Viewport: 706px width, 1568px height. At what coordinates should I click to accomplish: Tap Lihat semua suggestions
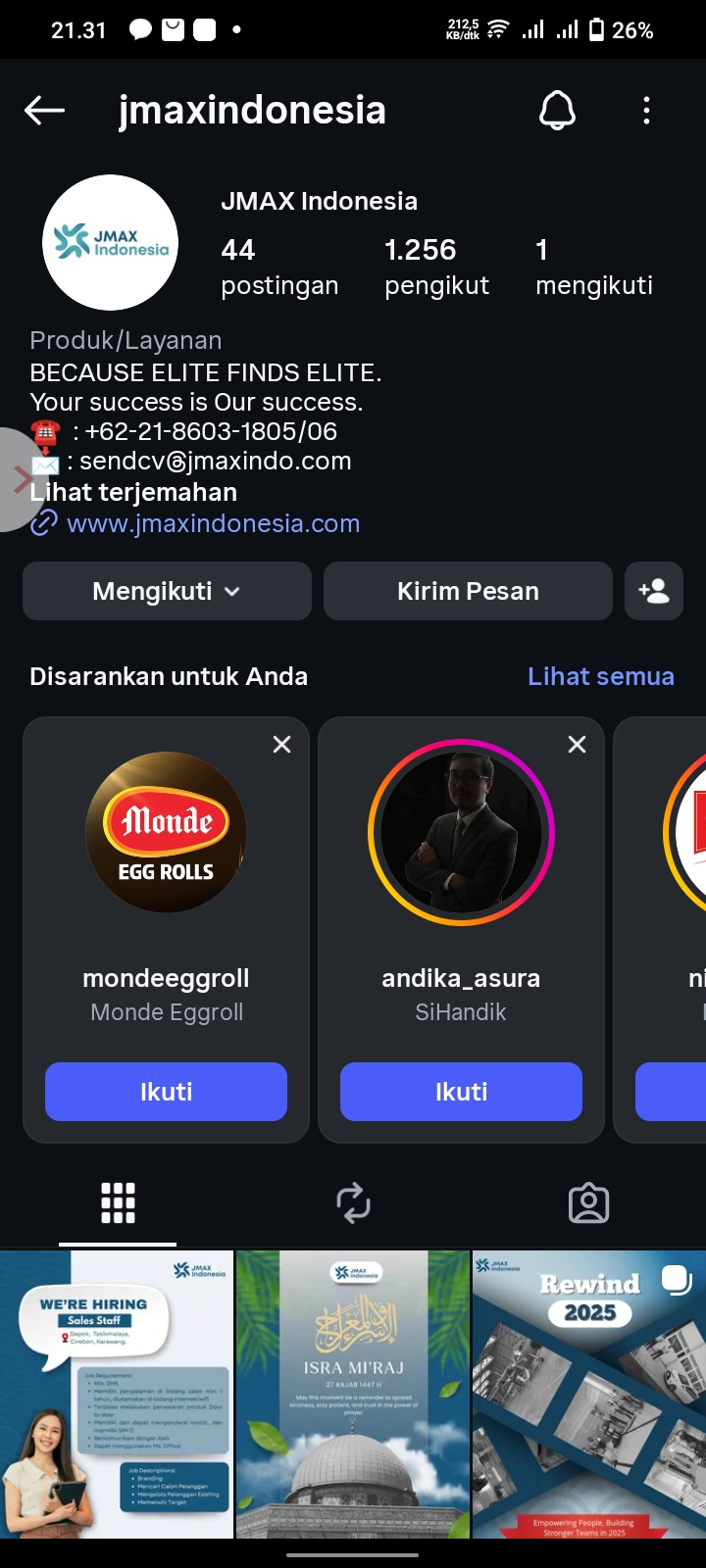600,676
